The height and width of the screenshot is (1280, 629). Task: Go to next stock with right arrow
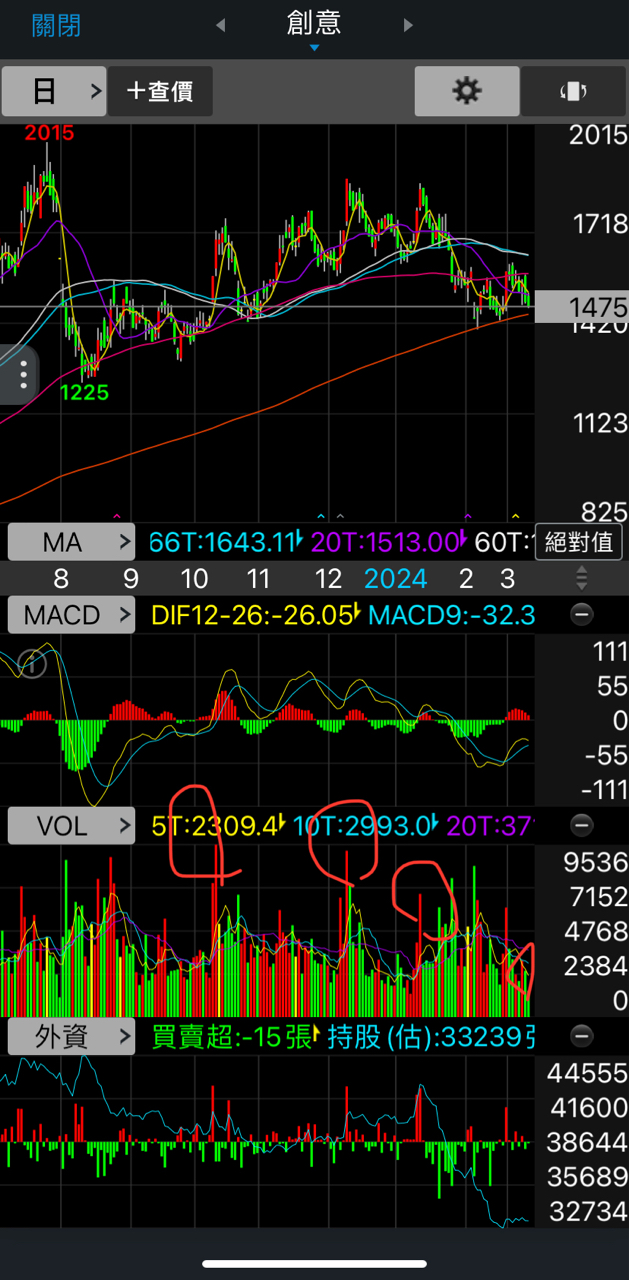(x=407, y=26)
